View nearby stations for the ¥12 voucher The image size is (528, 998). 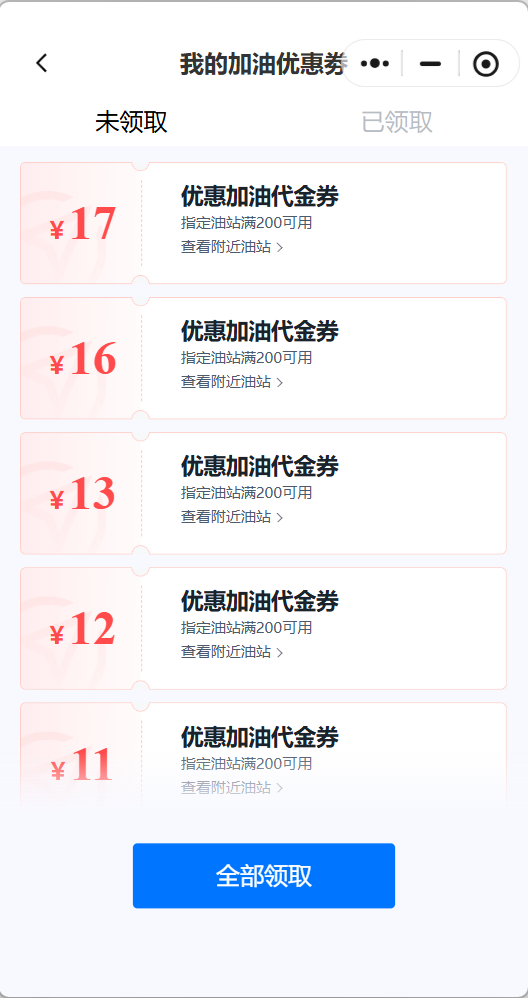(x=232, y=652)
